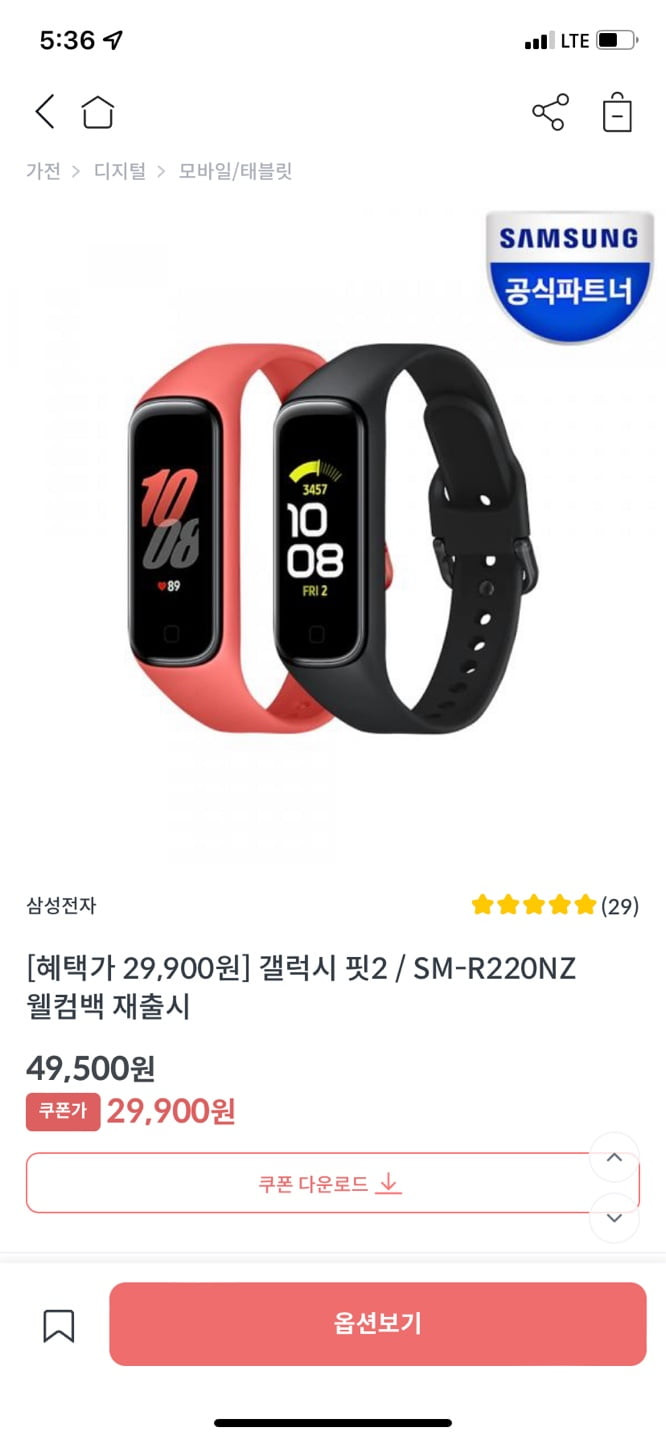Go back with the back arrow
The width and height of the screenshot is (666, 1440).
click(x=45, y=111)
